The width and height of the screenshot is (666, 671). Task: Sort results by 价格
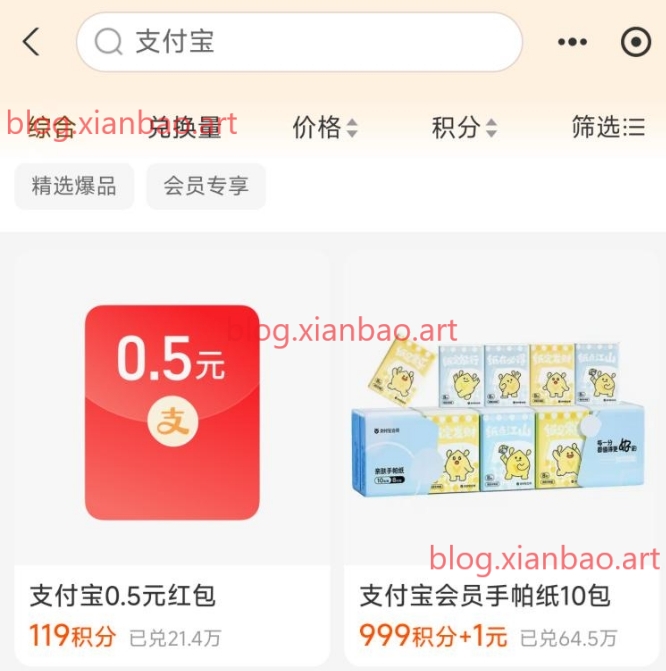(325, 127)
